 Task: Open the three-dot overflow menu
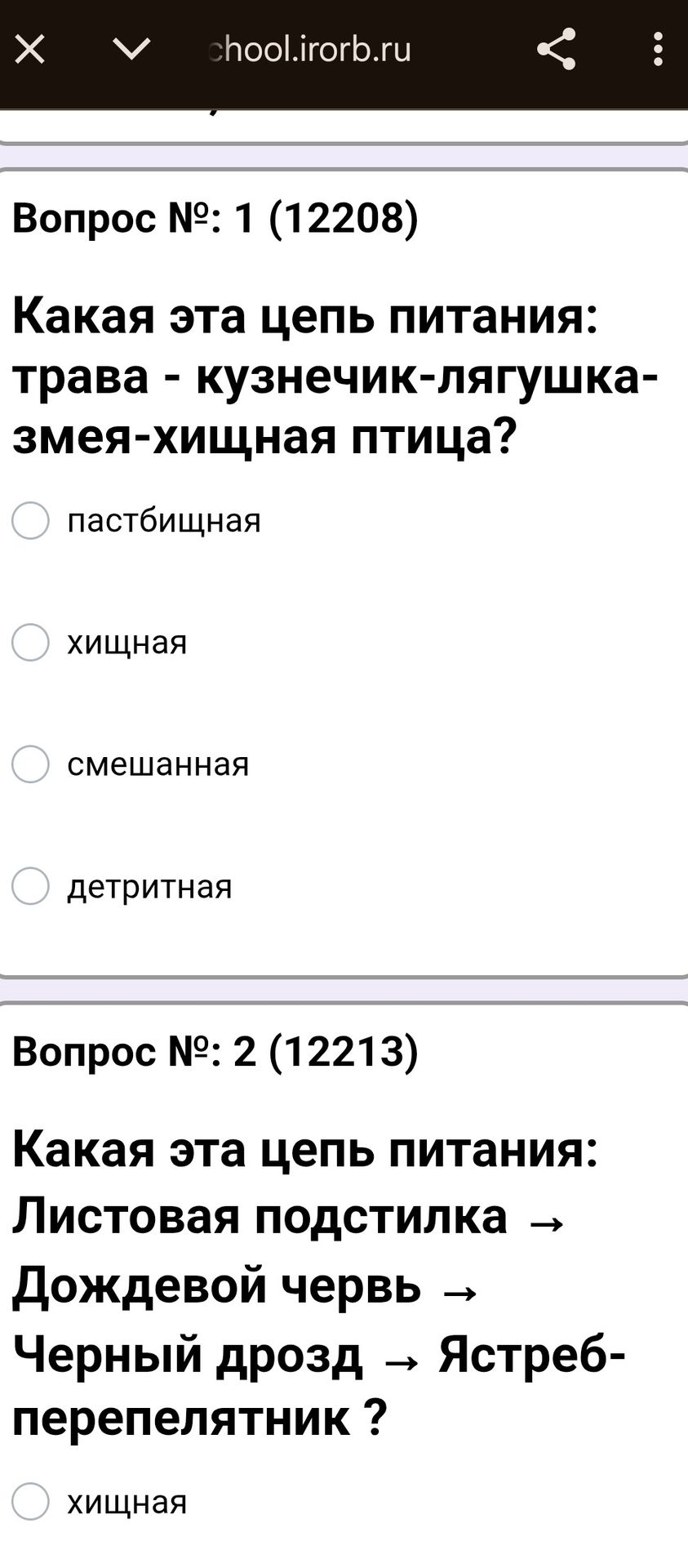[x=658, y=50]
